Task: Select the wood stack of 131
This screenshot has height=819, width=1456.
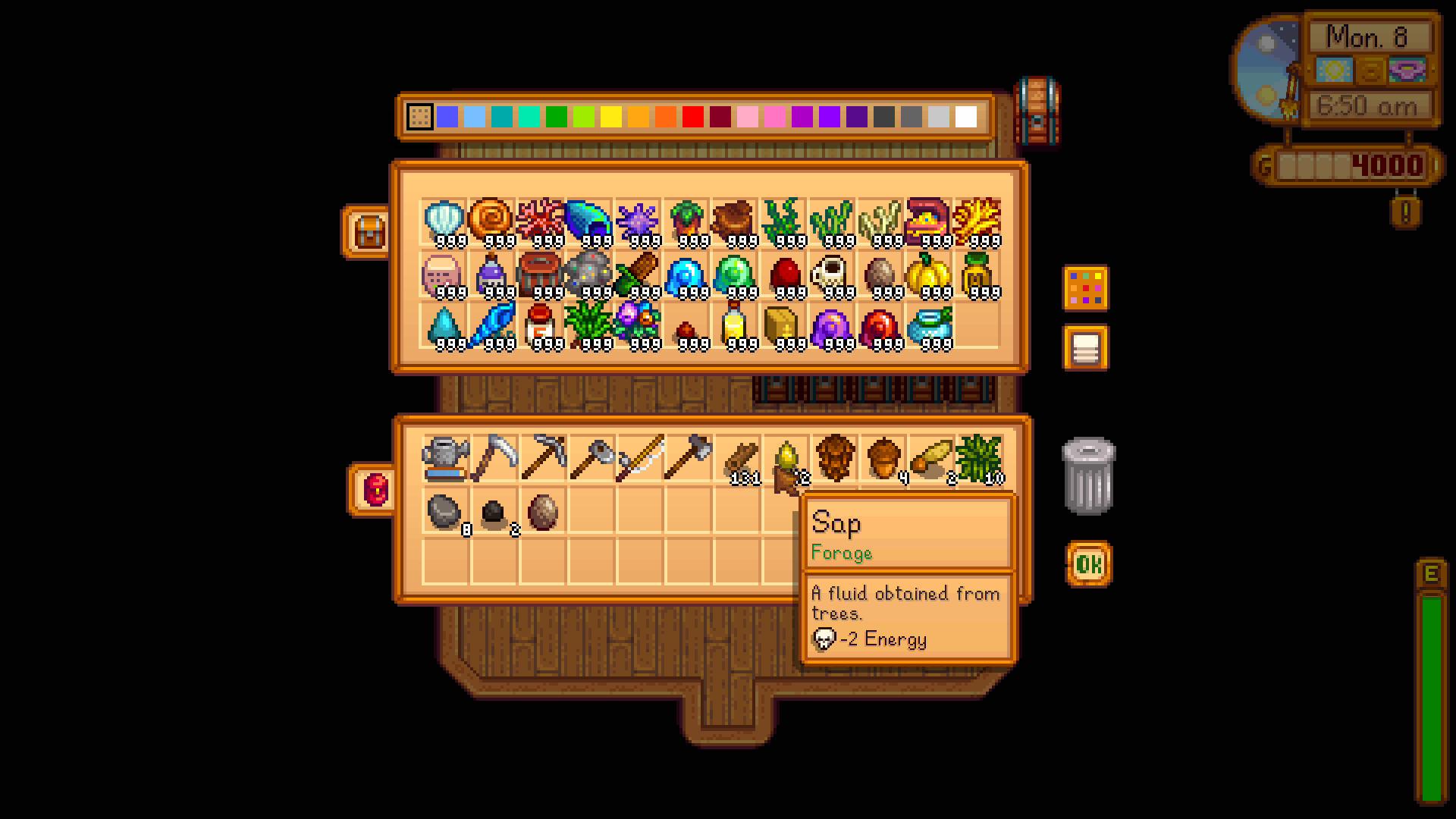Action: (x=740, y=458)
